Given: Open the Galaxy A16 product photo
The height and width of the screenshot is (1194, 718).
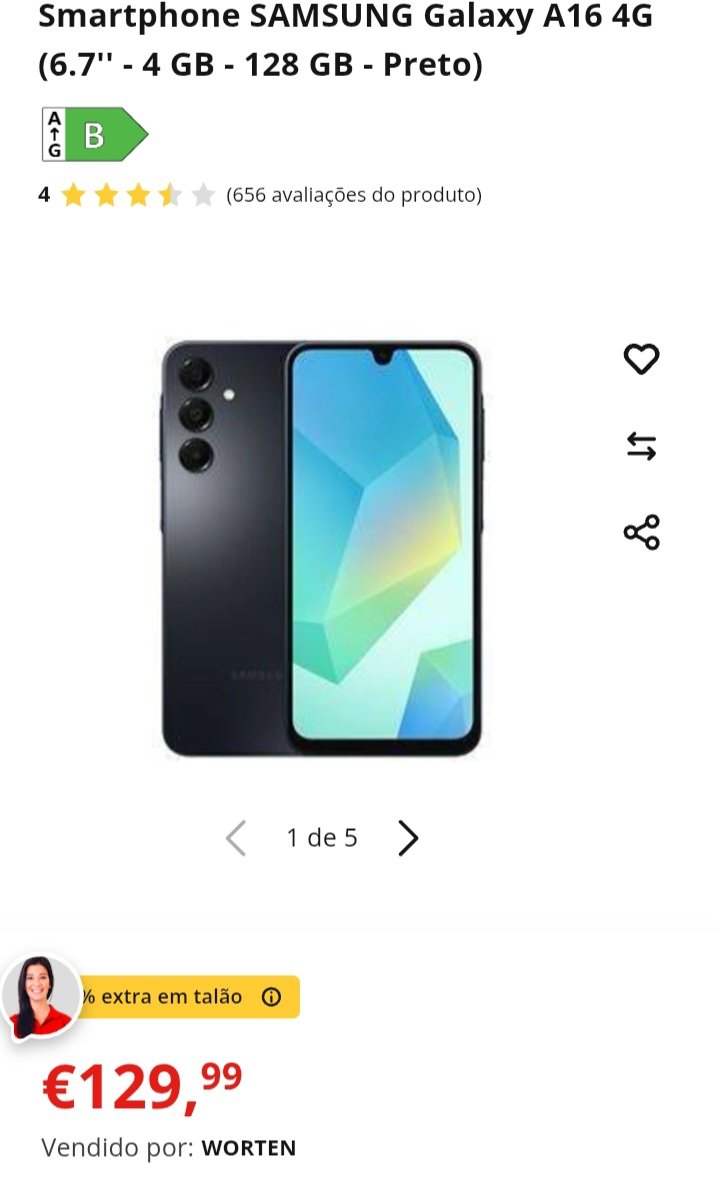Looking at the screenshot, I should tap(322, 548).
